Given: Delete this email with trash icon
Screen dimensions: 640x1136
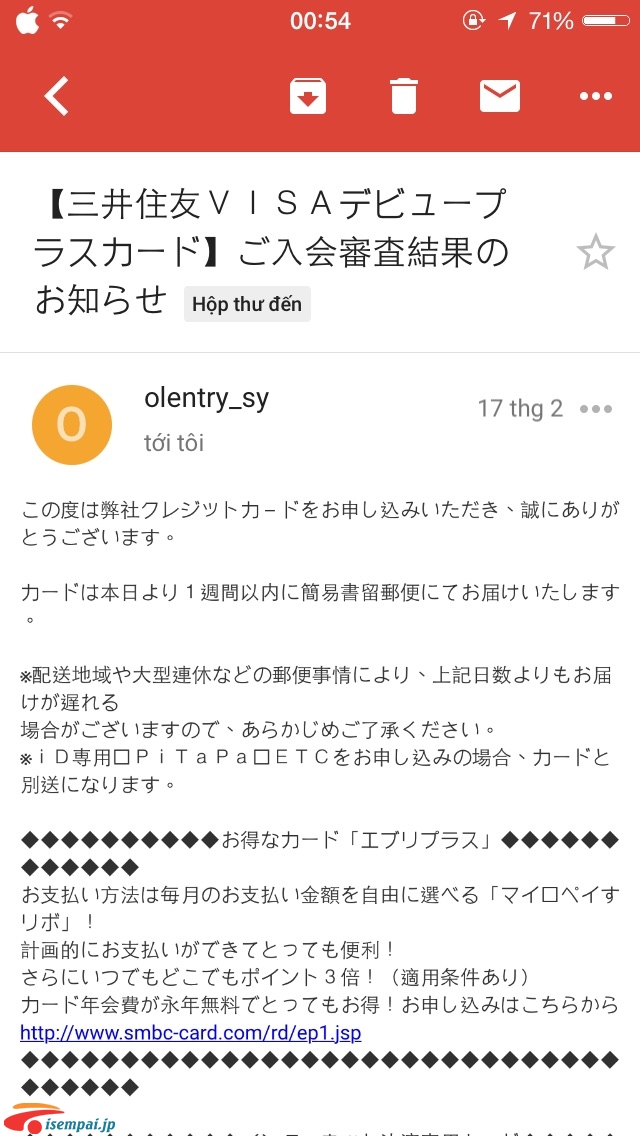Looking at the screenshot, I should 404,96.
